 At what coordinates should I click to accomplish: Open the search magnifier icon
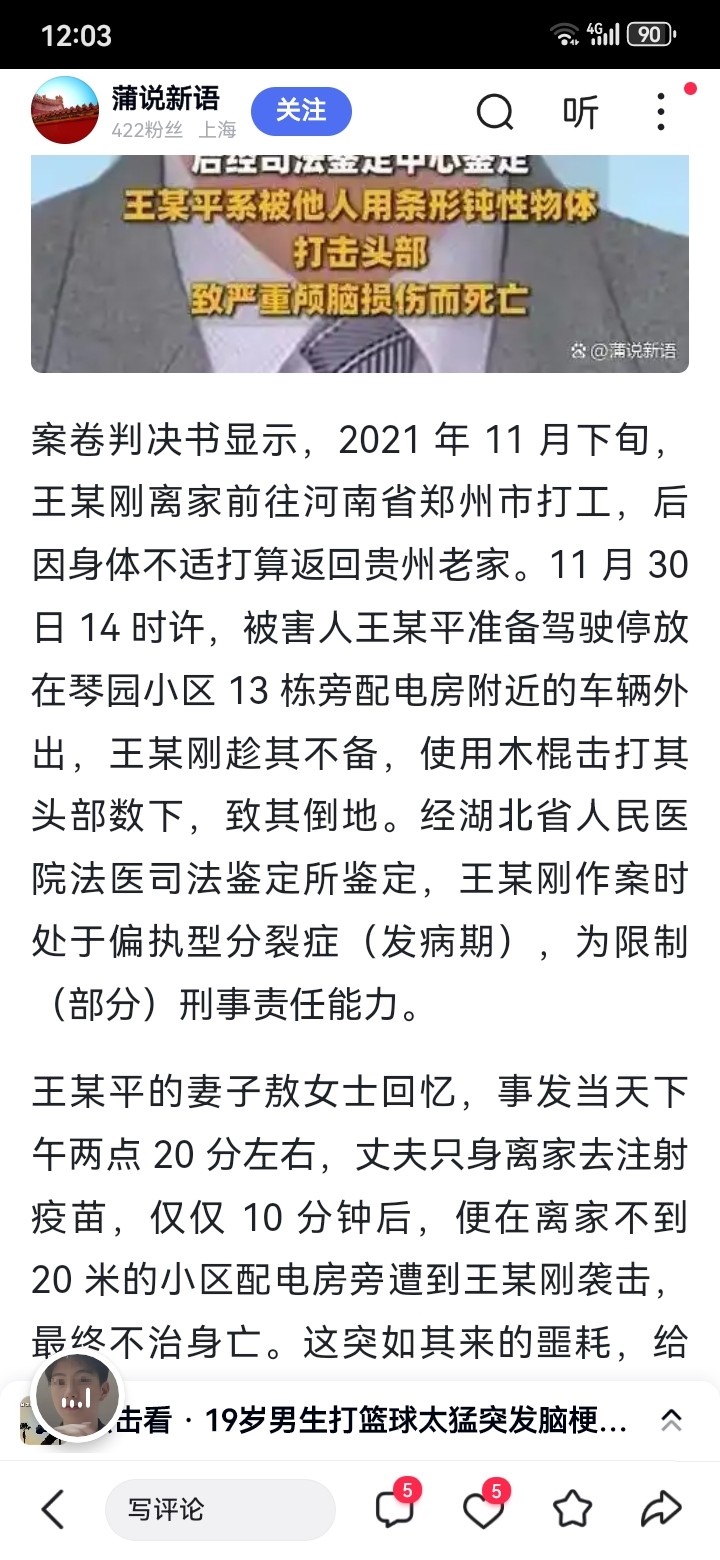click(494, 112)
